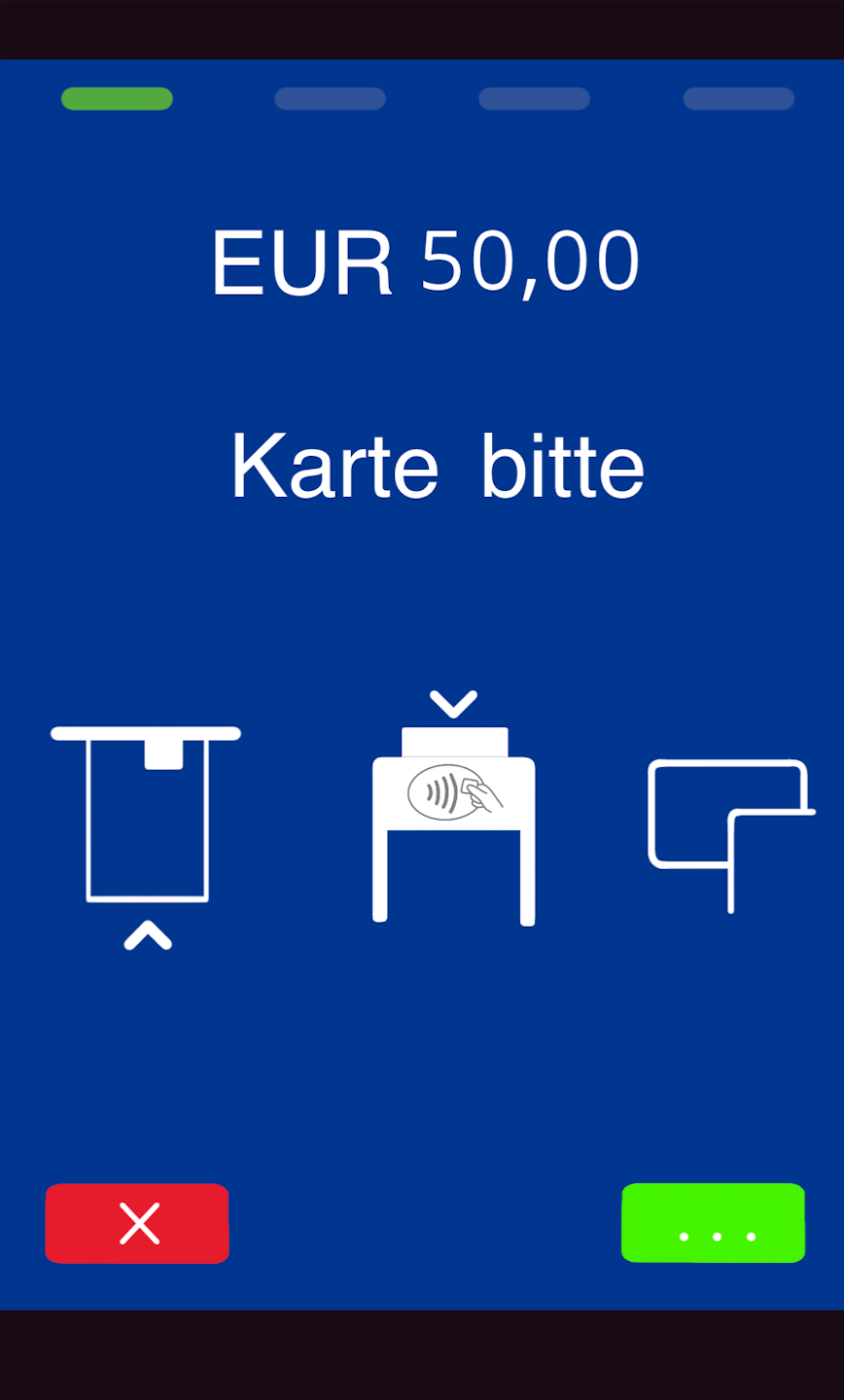Tap the green three-dots button
Image resolution: width=844 pixels, height=1400 pixels.
pyautogui.click(x=713, y=1223)
